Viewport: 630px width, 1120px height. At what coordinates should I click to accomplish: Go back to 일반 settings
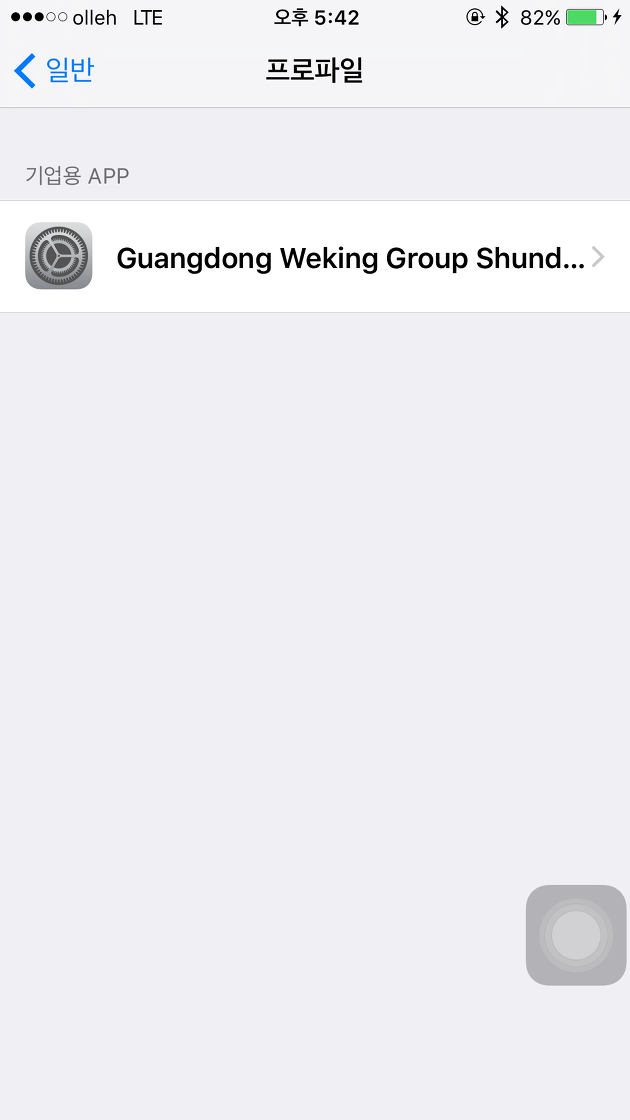pos(54,71)
